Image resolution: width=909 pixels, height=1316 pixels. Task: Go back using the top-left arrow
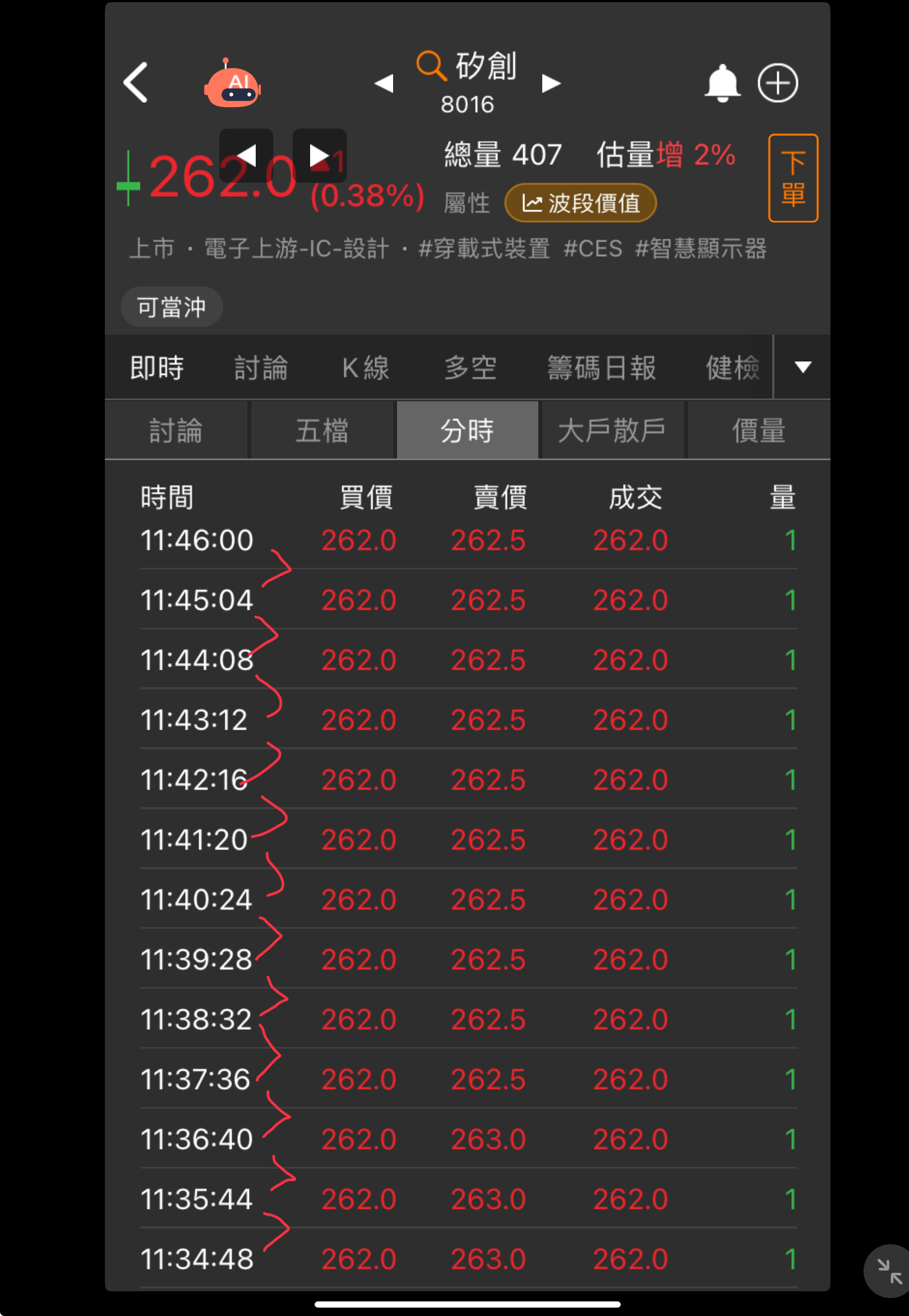pyautogui.click(x=136, y=82)
